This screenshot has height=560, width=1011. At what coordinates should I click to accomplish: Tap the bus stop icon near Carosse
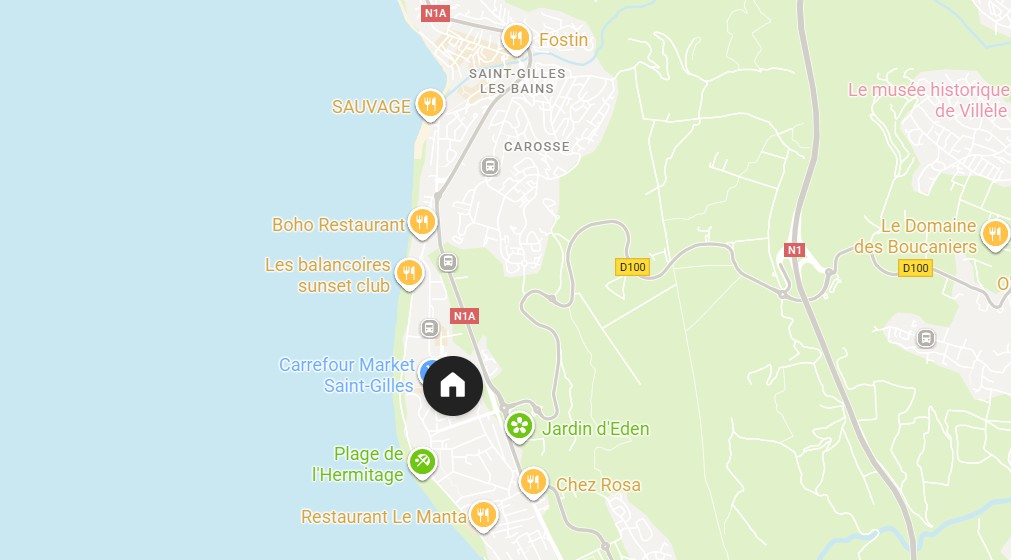tap(490, 166)
